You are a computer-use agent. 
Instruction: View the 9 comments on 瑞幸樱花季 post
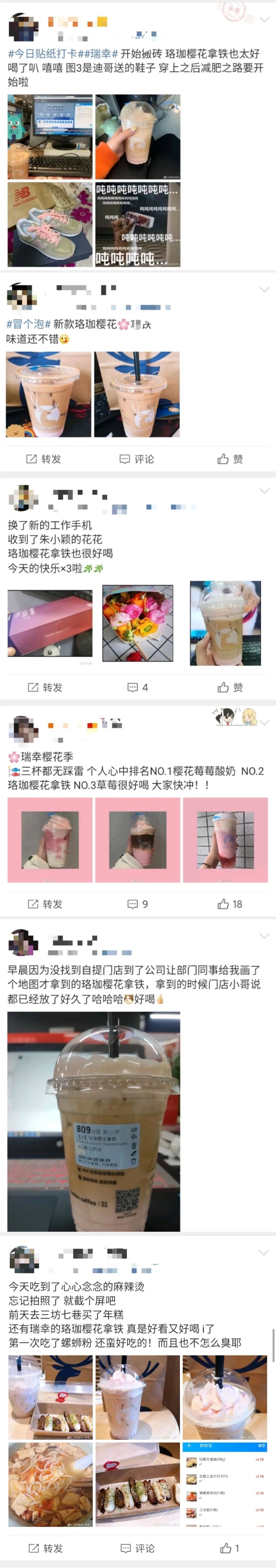point(138,904)
